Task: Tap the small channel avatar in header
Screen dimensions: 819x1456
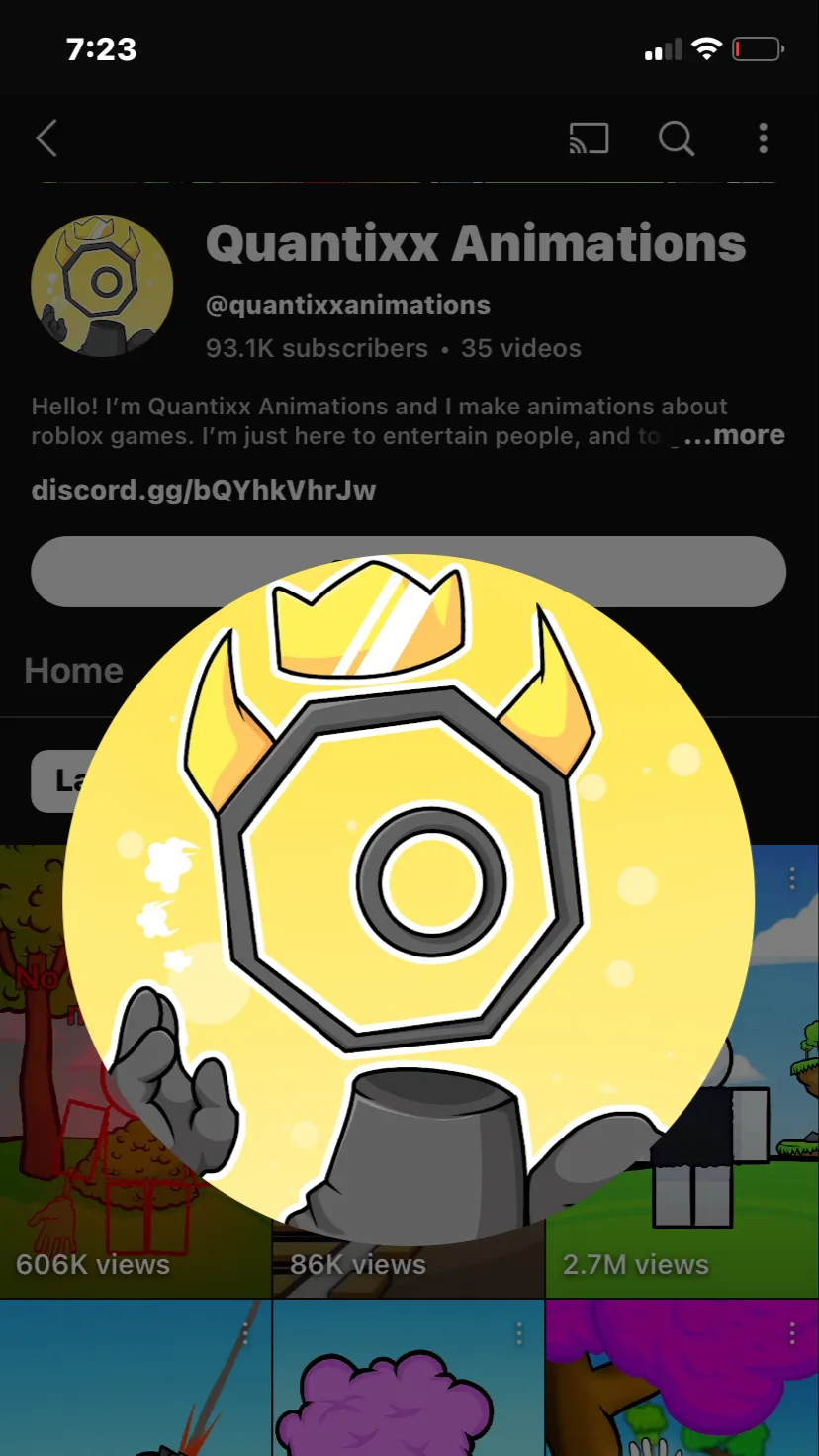Action: tap(102, 286)
